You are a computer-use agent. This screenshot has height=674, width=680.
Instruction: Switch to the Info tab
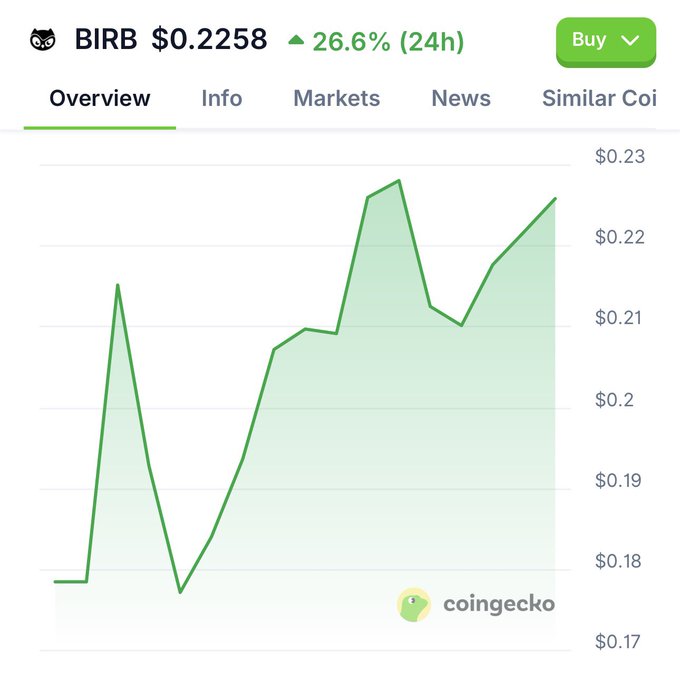point(222,99)
